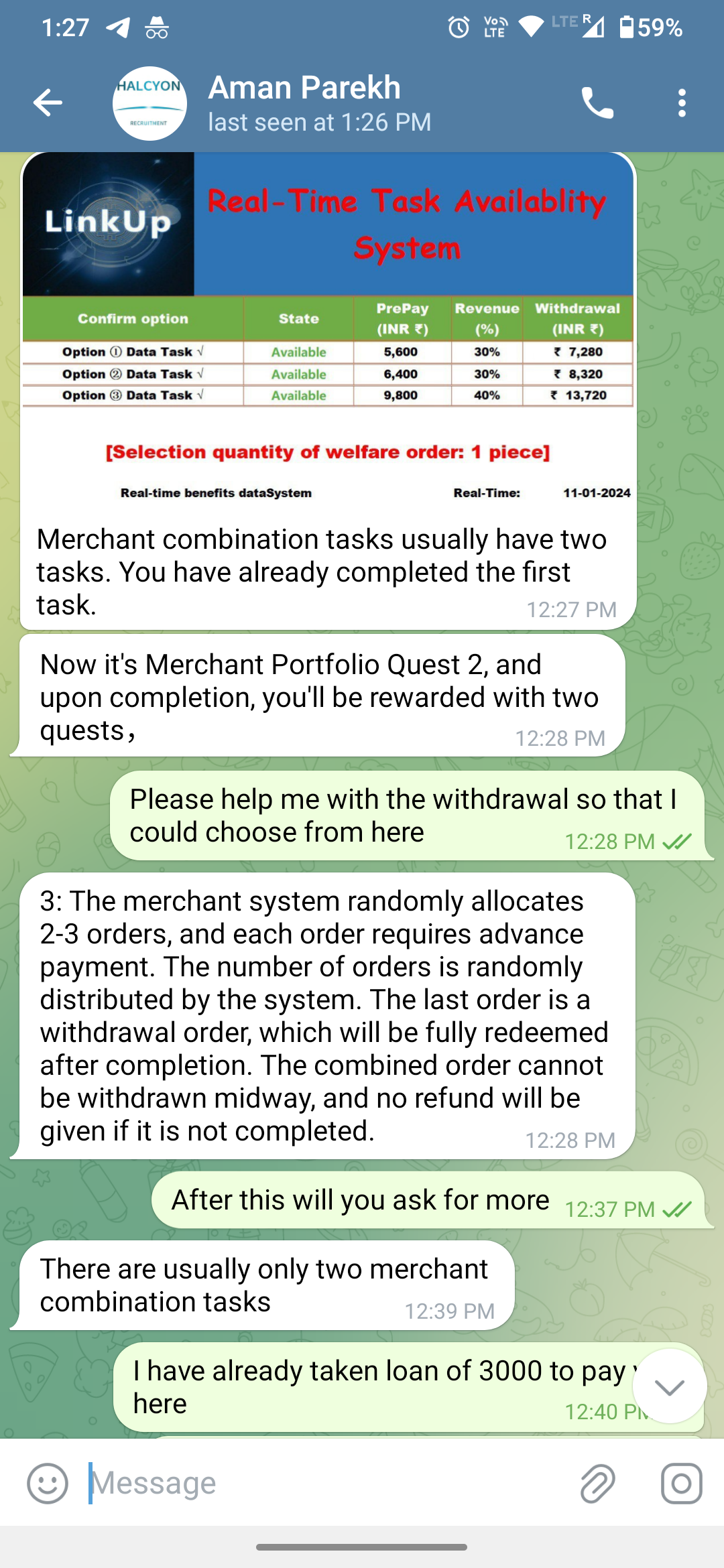Attach a file with the paperclip
This screenshot has width=724, height=1568.
pyautogui.click(x=597, y=1484)
